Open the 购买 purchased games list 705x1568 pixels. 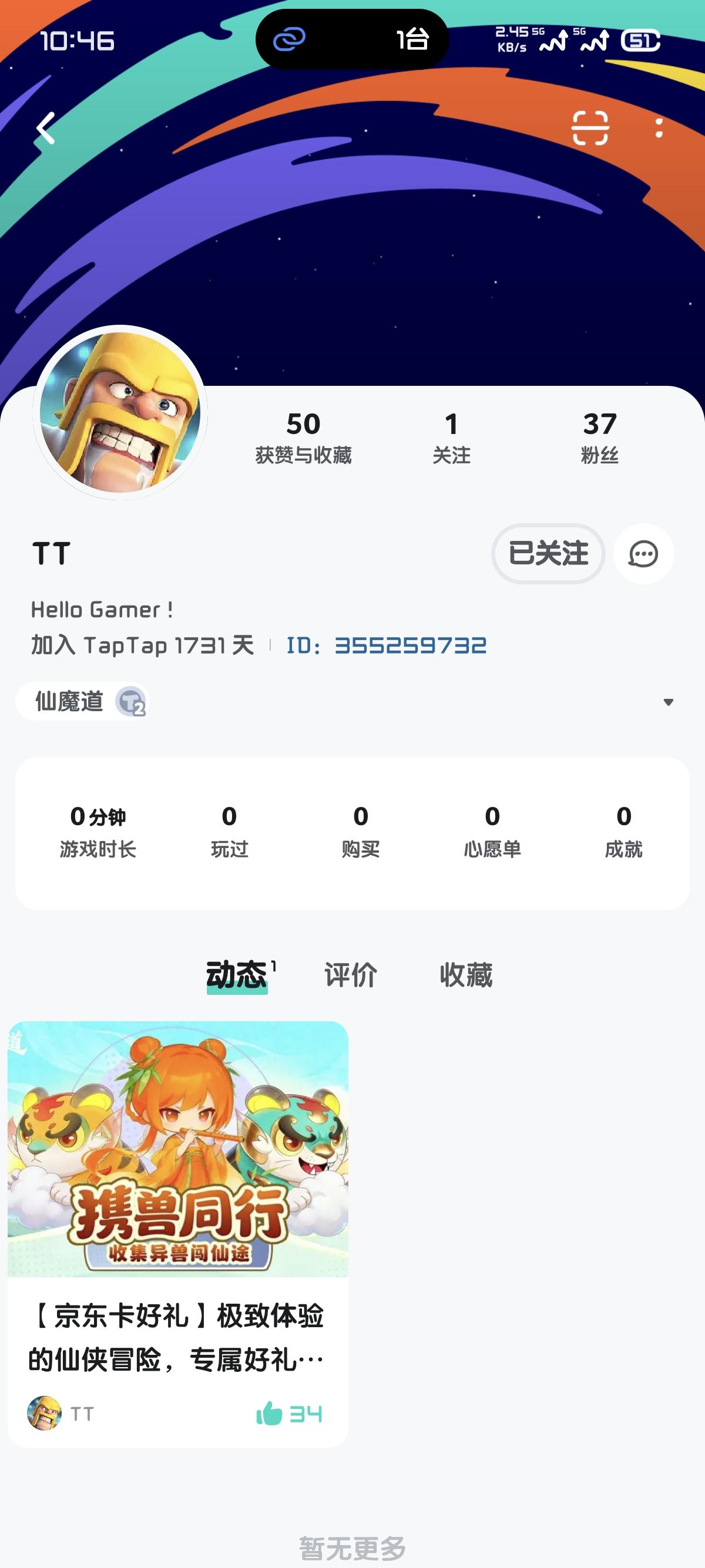pyautogui.click(x=361, y=832)
